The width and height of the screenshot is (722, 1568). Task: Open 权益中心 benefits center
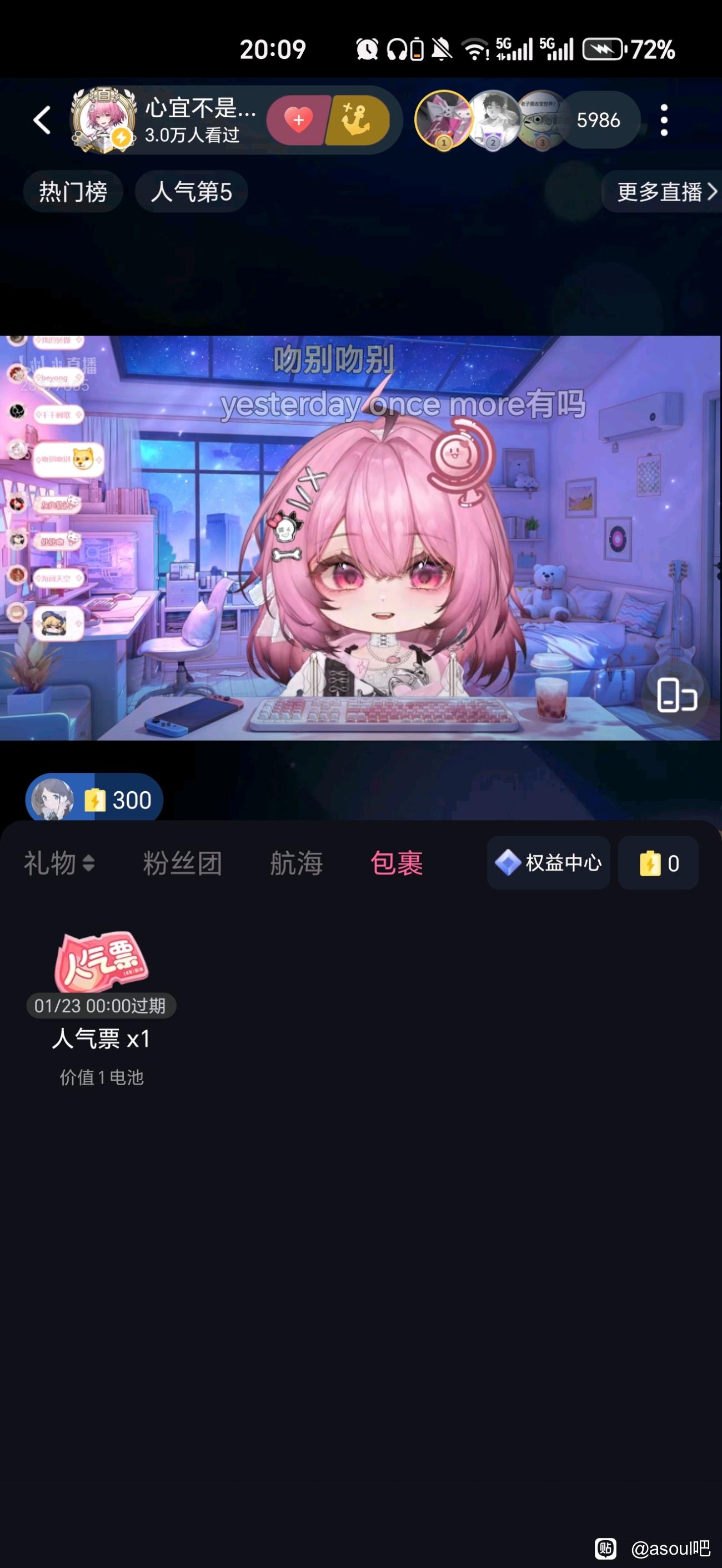click(548, 863)
